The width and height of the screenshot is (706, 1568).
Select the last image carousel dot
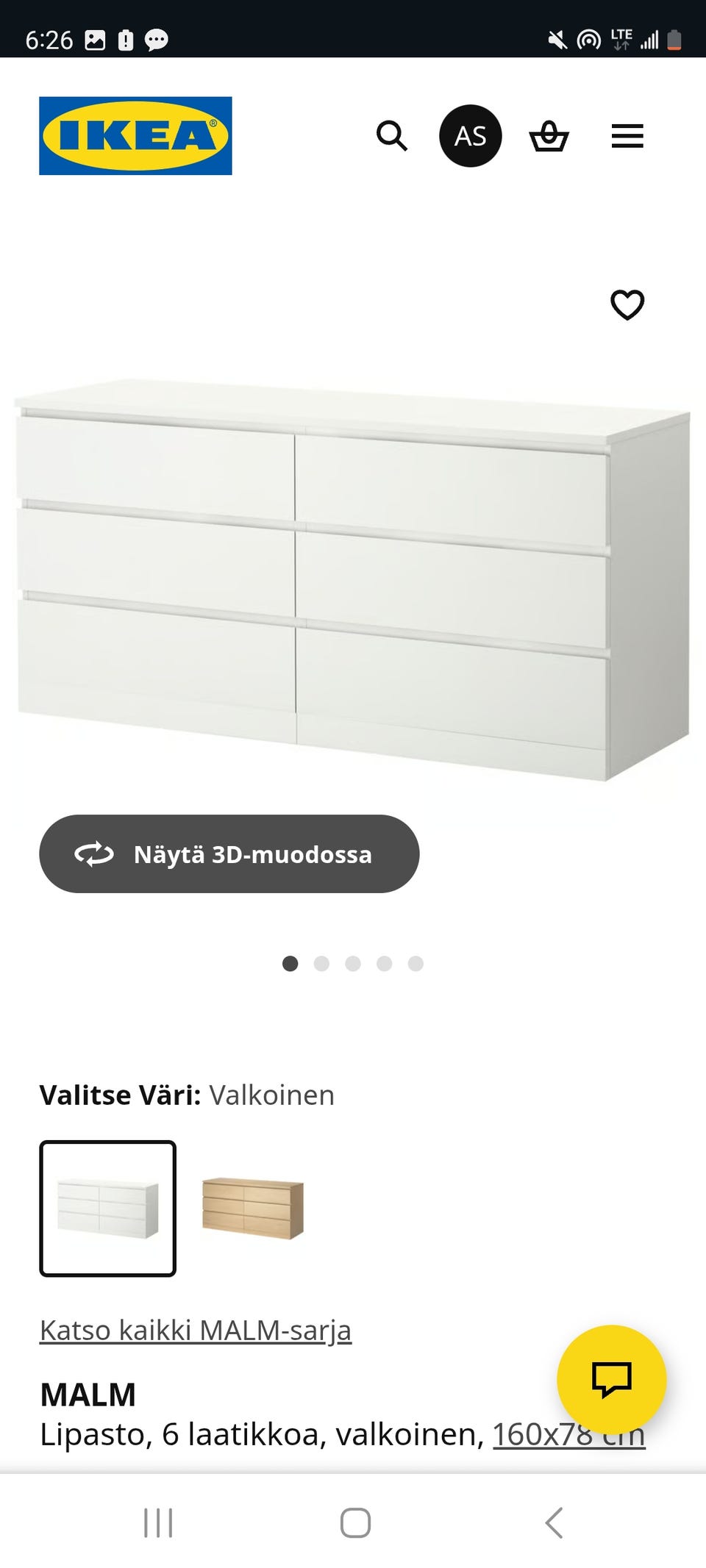tap(415, 962)
